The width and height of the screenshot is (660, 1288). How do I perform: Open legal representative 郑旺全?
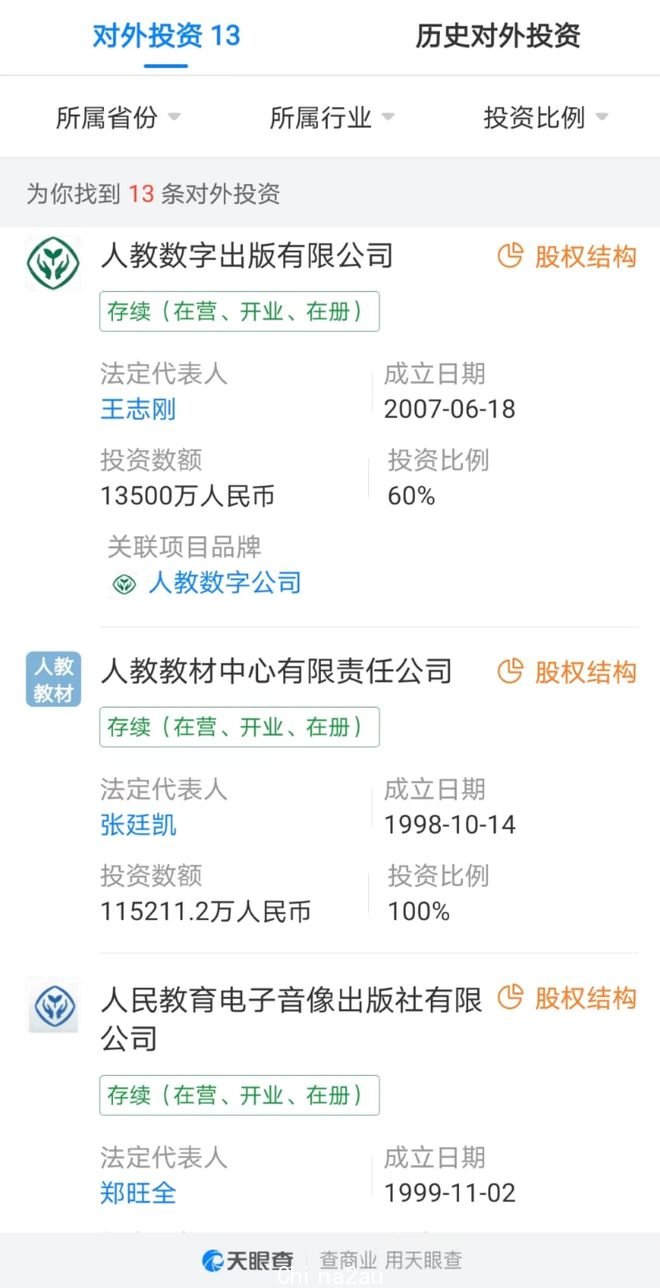pyautogui.click(x=138, y=1193)
